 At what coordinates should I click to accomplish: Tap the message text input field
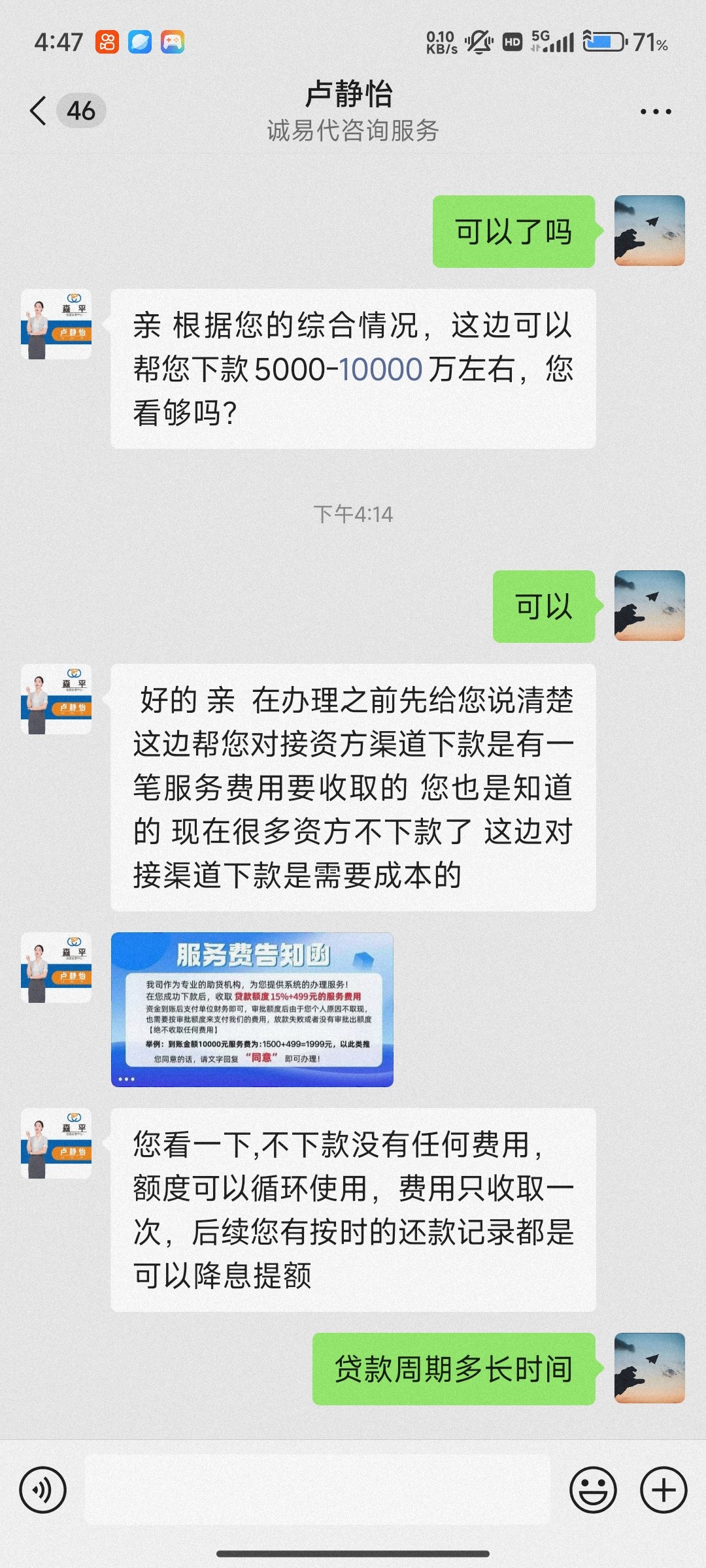(317, 1490)
